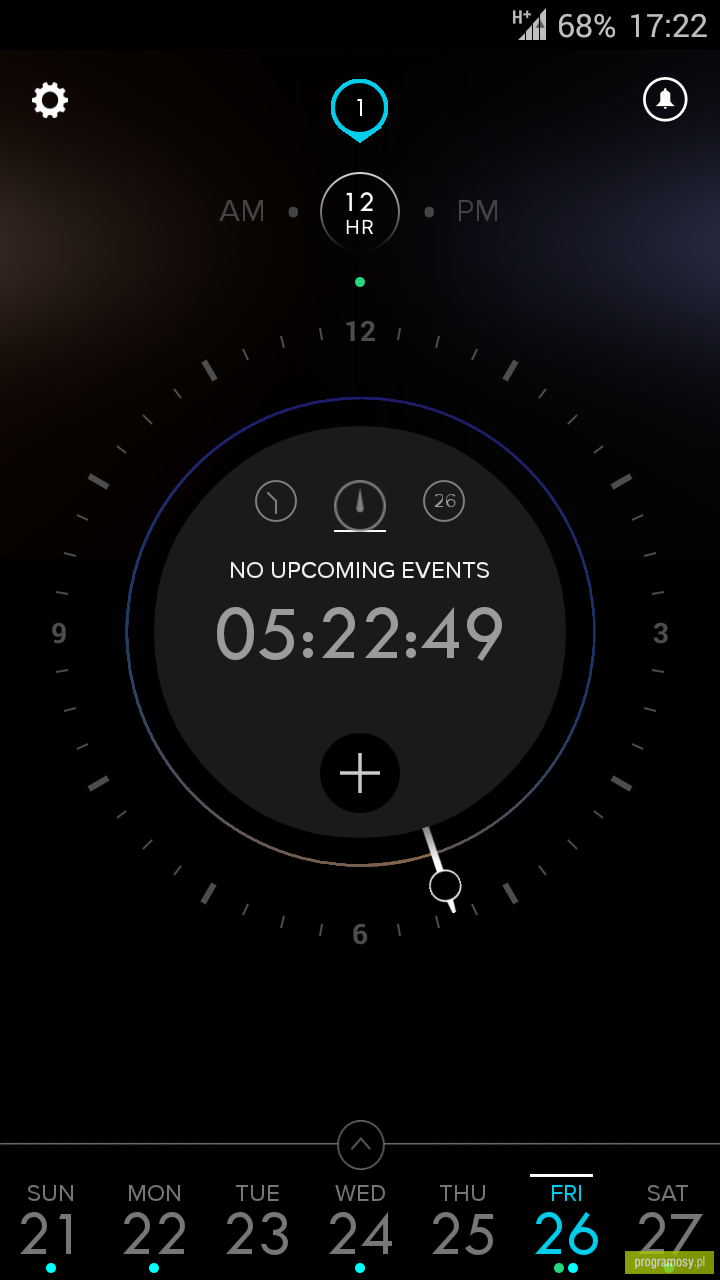Tap the blue location pin numbered 1
720x1280 pixels.
coord(359,110)
